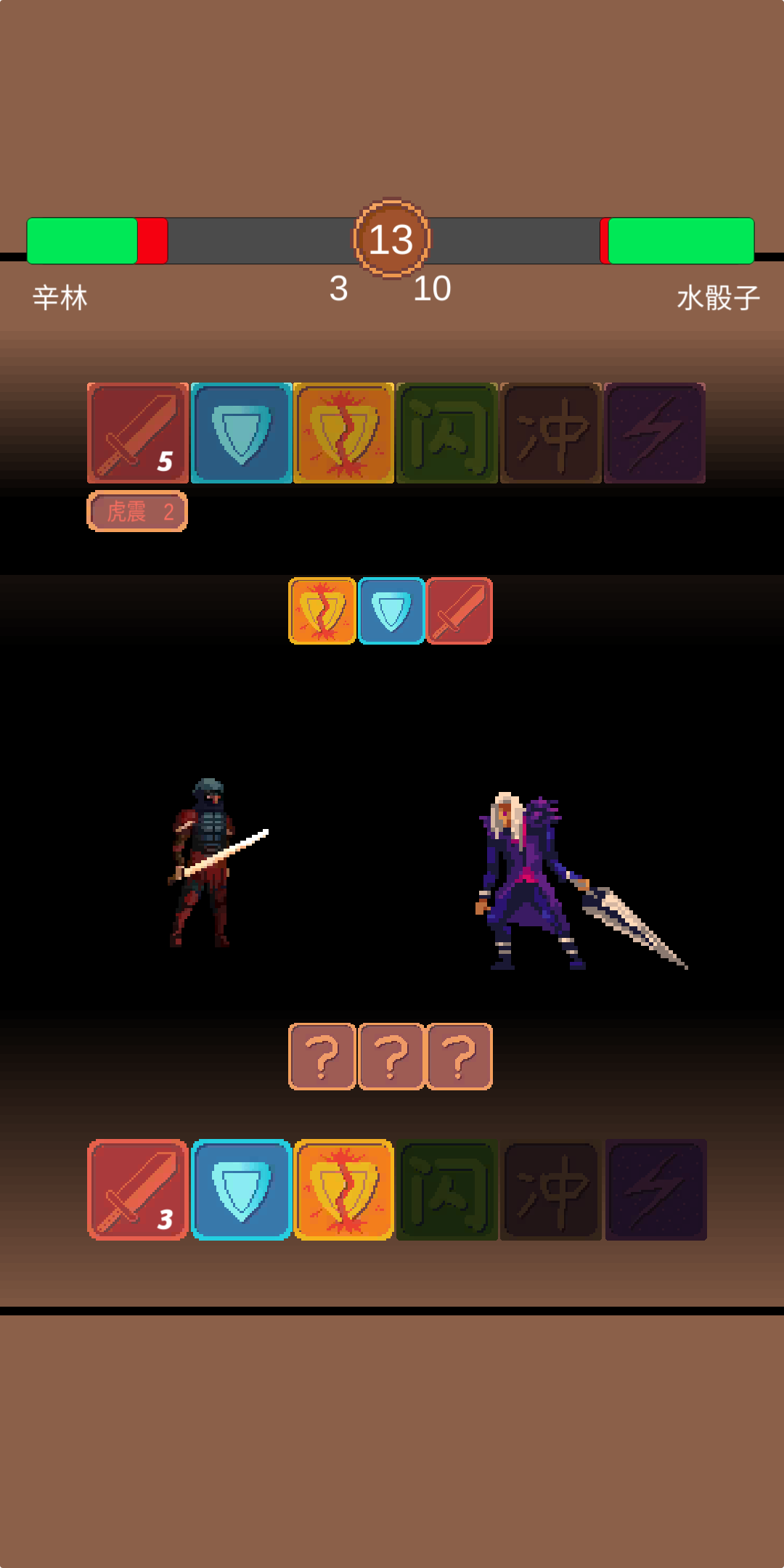Use the orange shield-break in the bottom action row

tap(344, 1189)
